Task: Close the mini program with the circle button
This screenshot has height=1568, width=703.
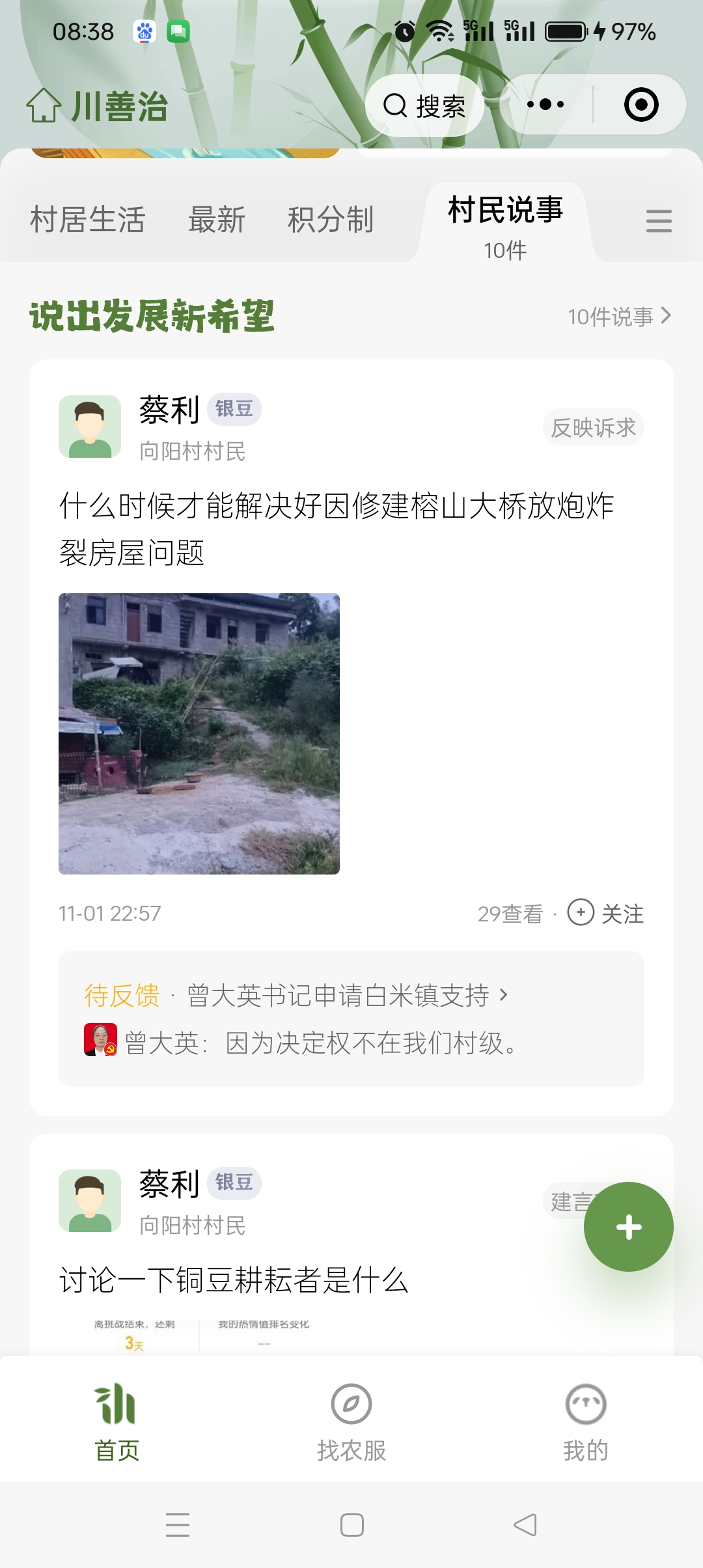Action: click(641, 105)
